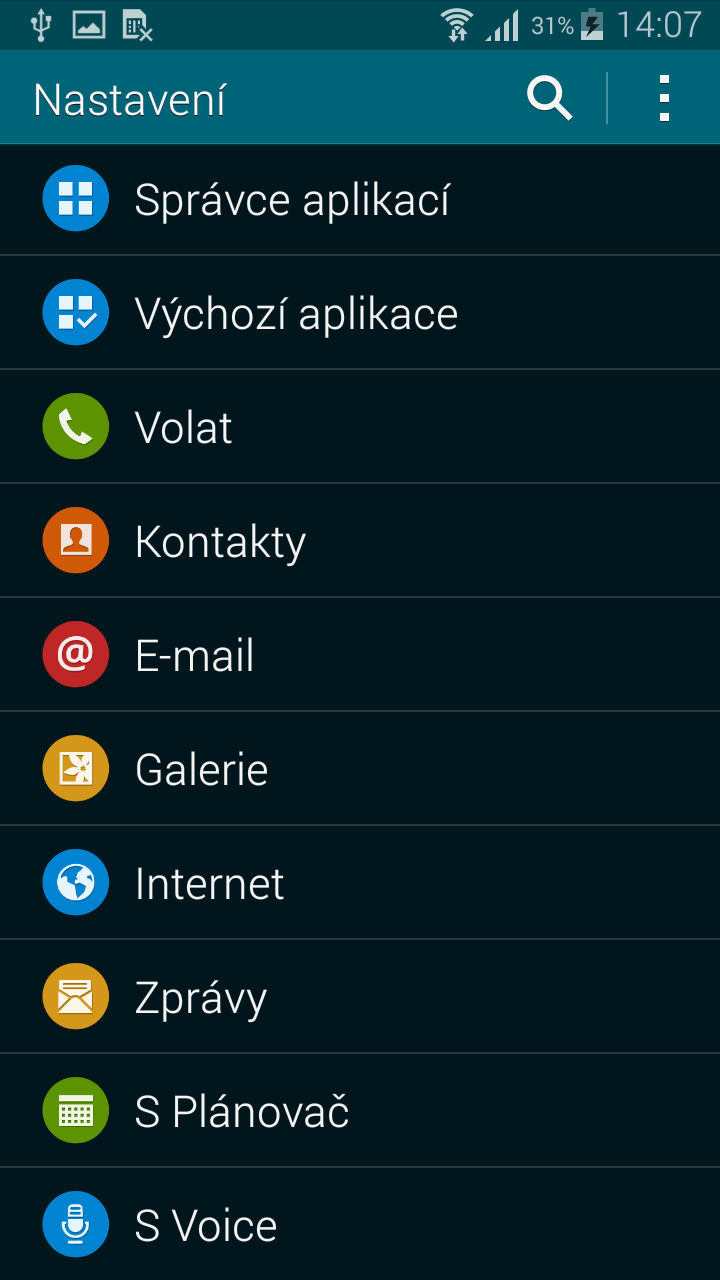
Task: Open Správce aplikací
Action: click(360, 199)
